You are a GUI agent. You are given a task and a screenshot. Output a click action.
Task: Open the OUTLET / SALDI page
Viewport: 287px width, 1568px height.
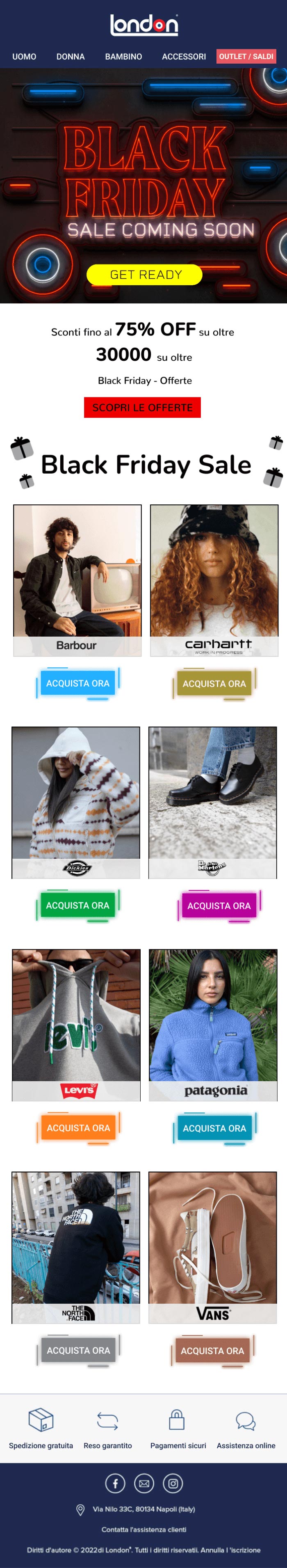tap(246, 57)
